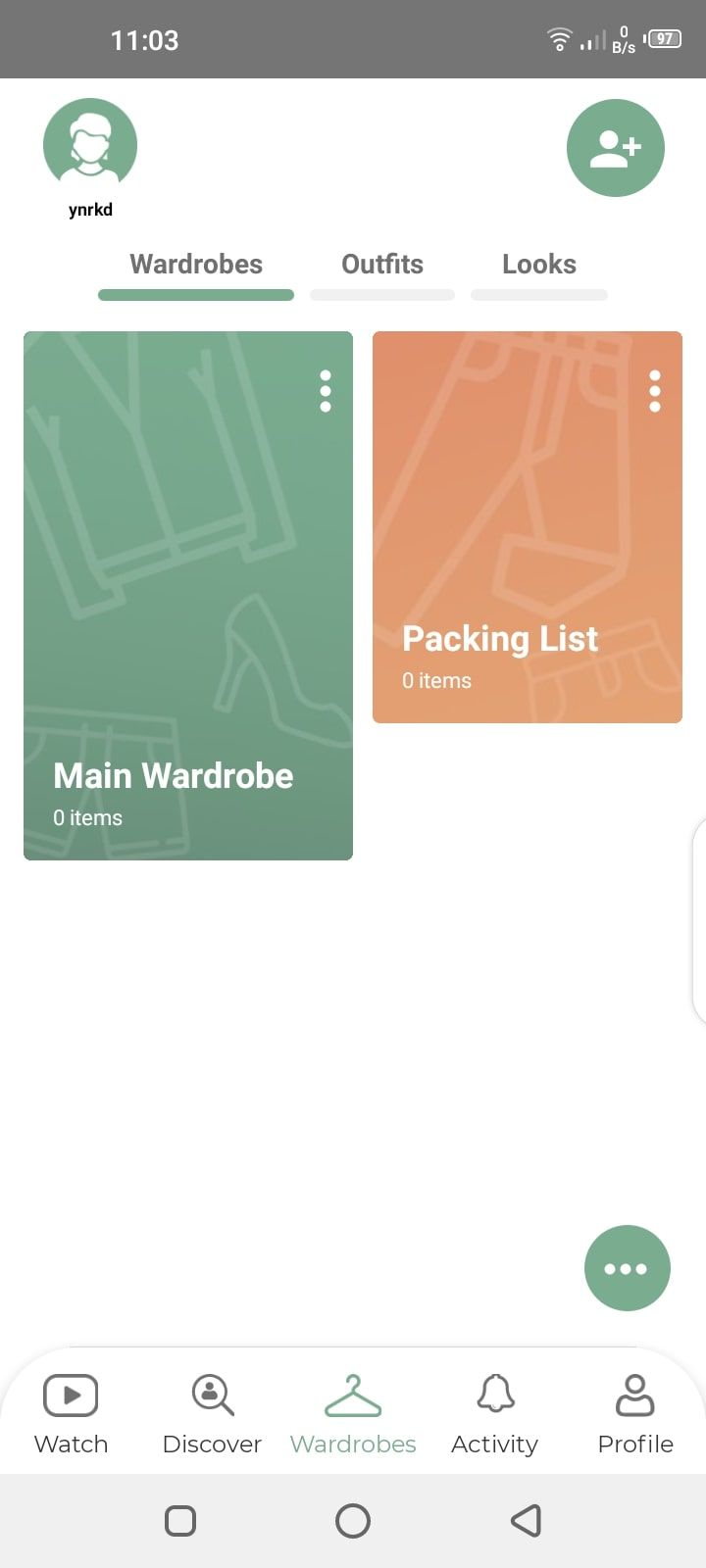Switch to the Outfits tab
The width and height of the screenshot is (706, 1568).
[x=381, y=264]
